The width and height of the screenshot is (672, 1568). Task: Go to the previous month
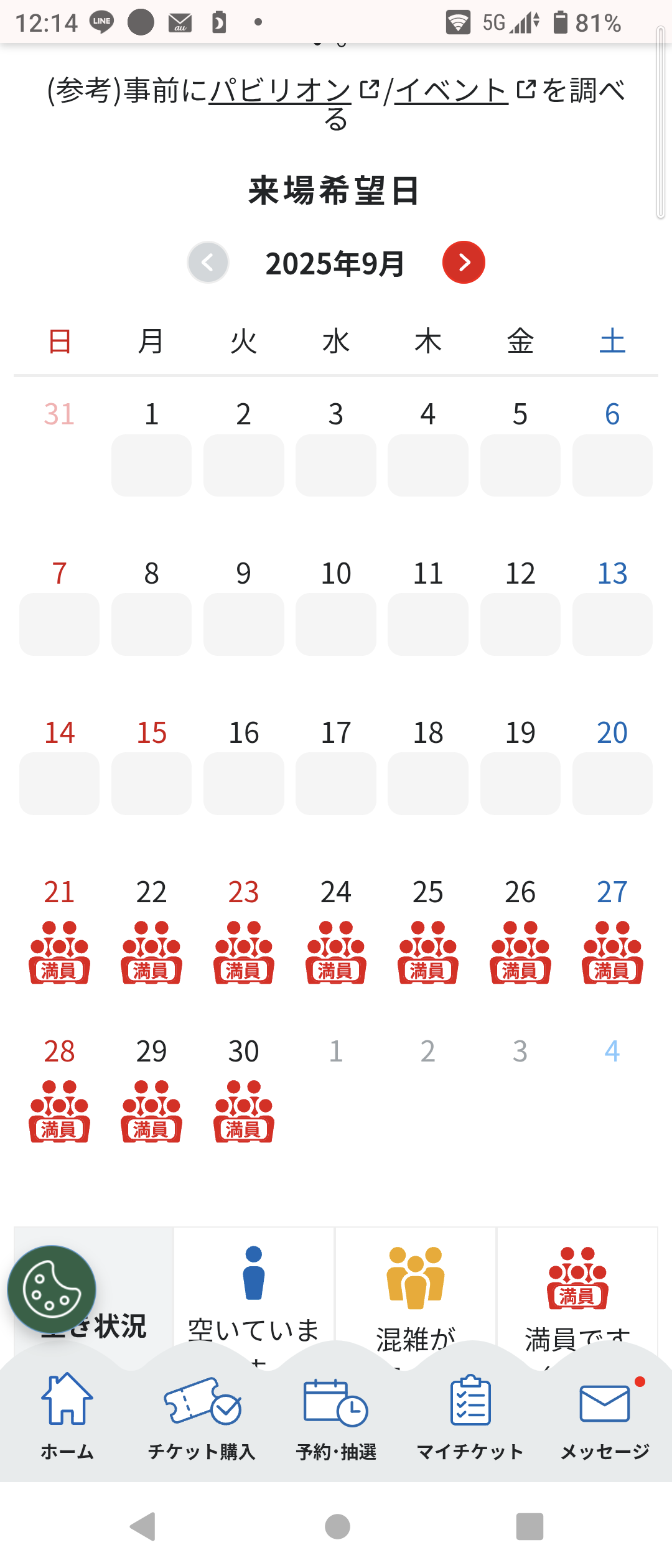(x=208, y=263)
